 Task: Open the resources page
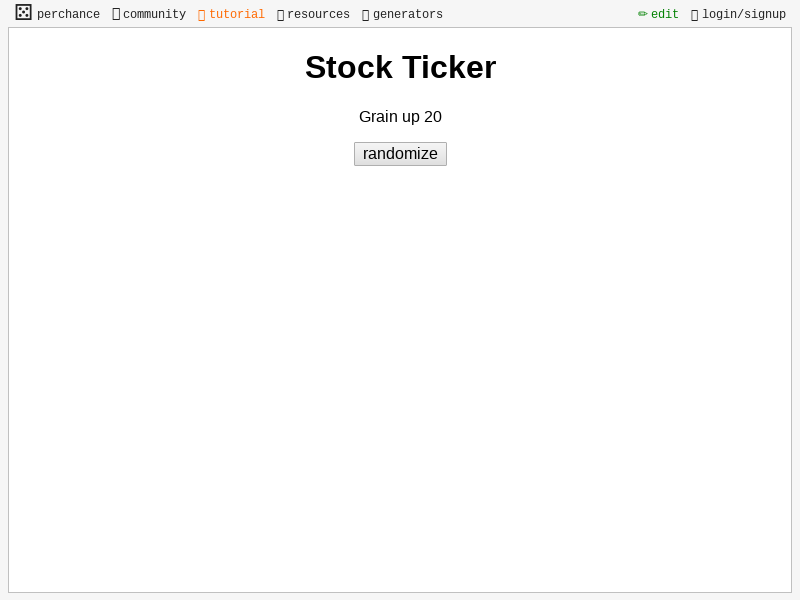pos(314,14)
